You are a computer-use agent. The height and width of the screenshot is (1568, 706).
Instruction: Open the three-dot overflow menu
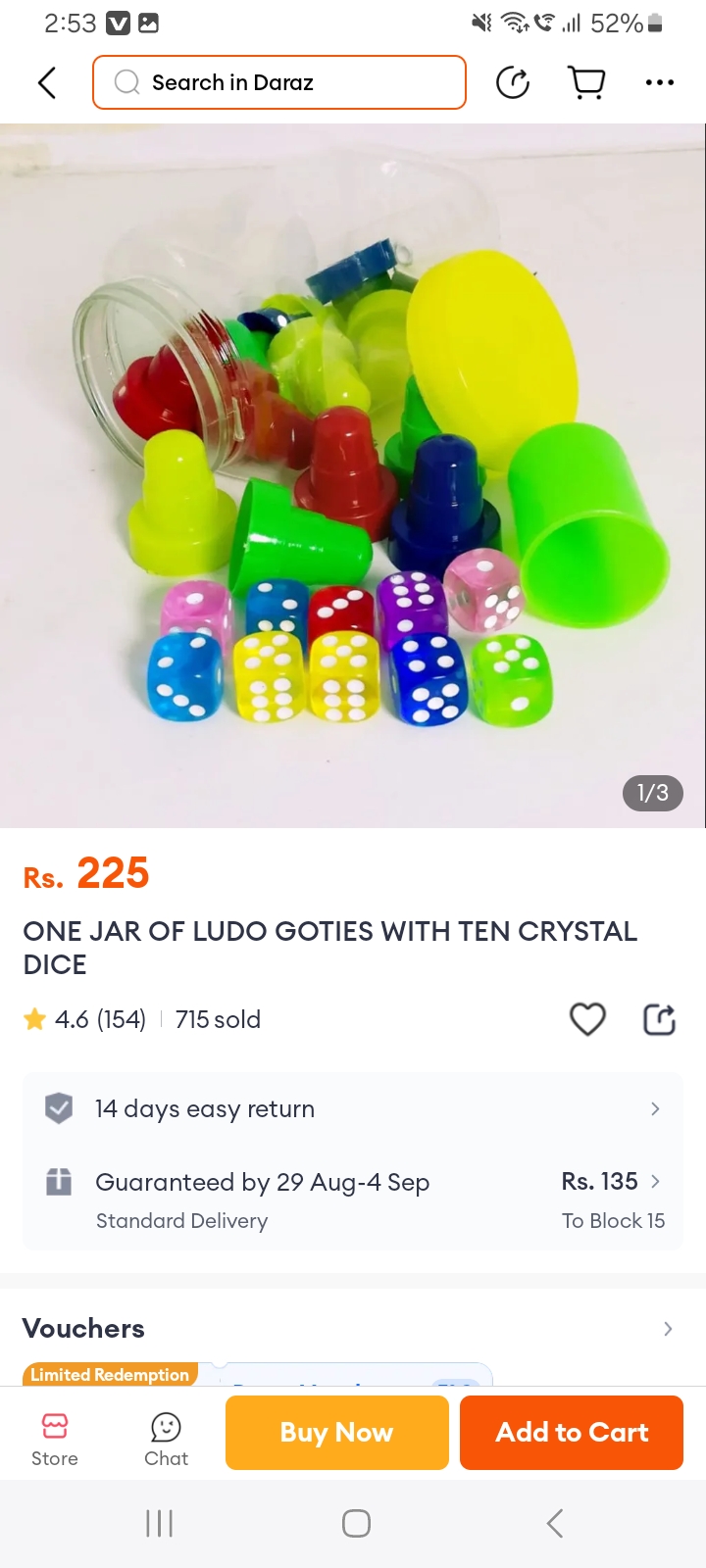660,83
